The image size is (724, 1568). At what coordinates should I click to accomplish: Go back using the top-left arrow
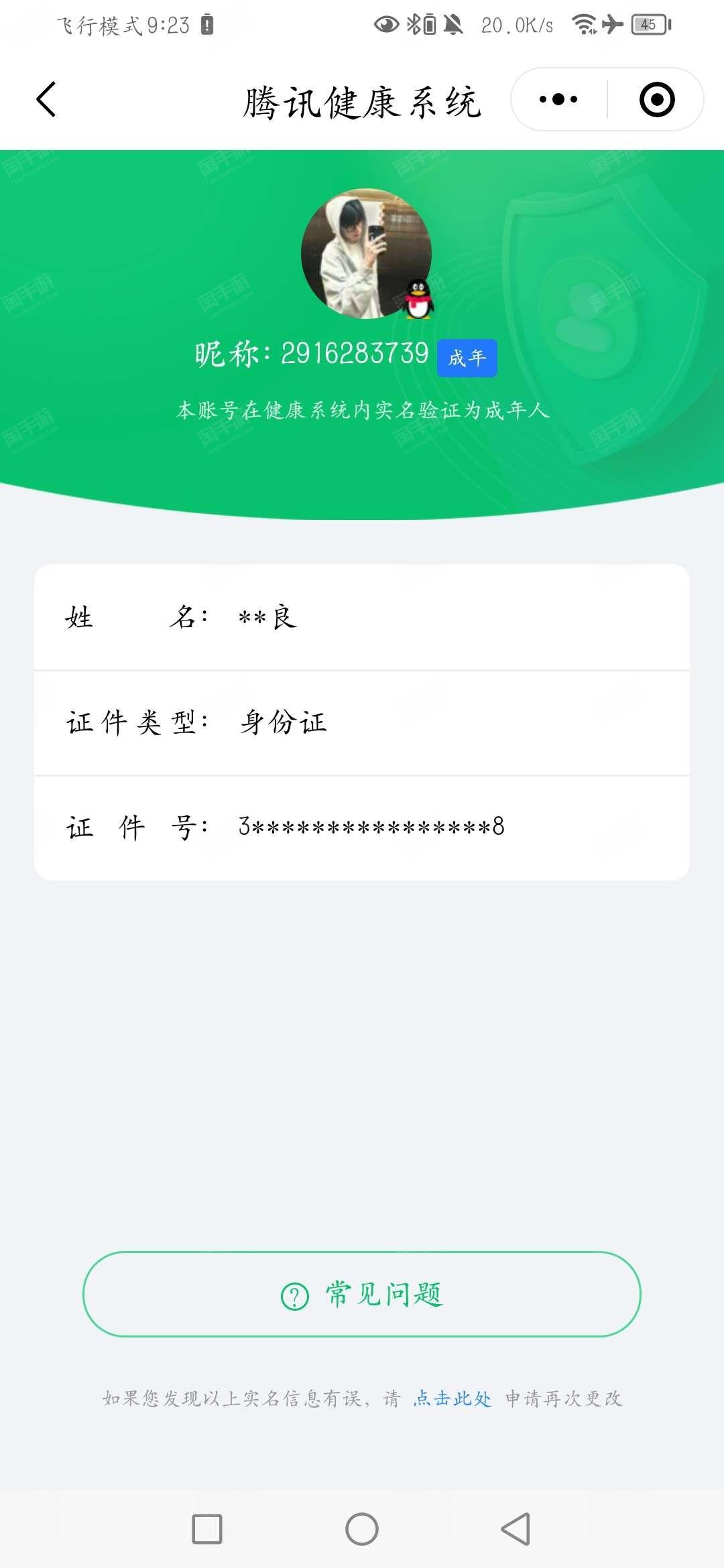tap(46, 100)
